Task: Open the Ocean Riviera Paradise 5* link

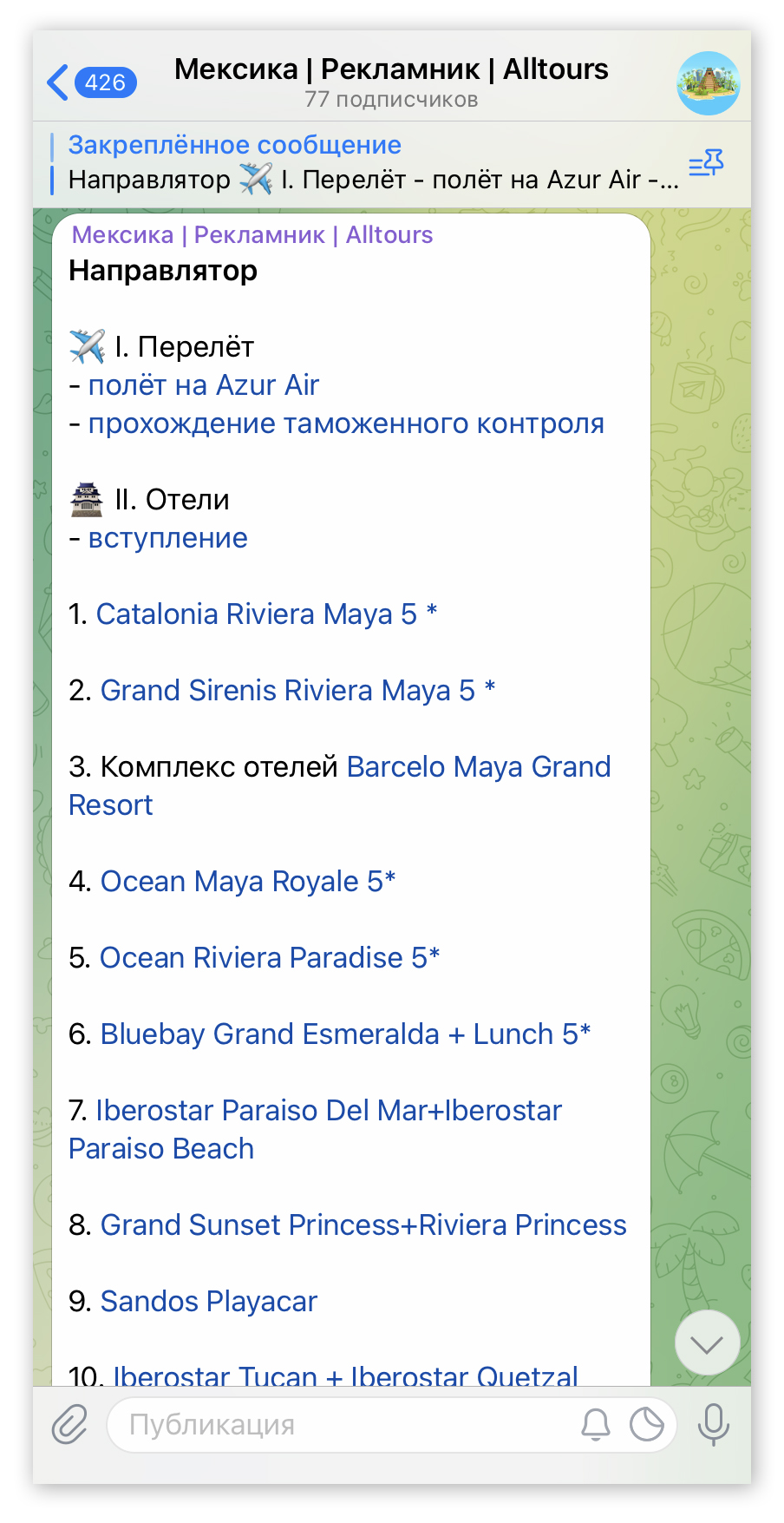Action: click(270, 958)
